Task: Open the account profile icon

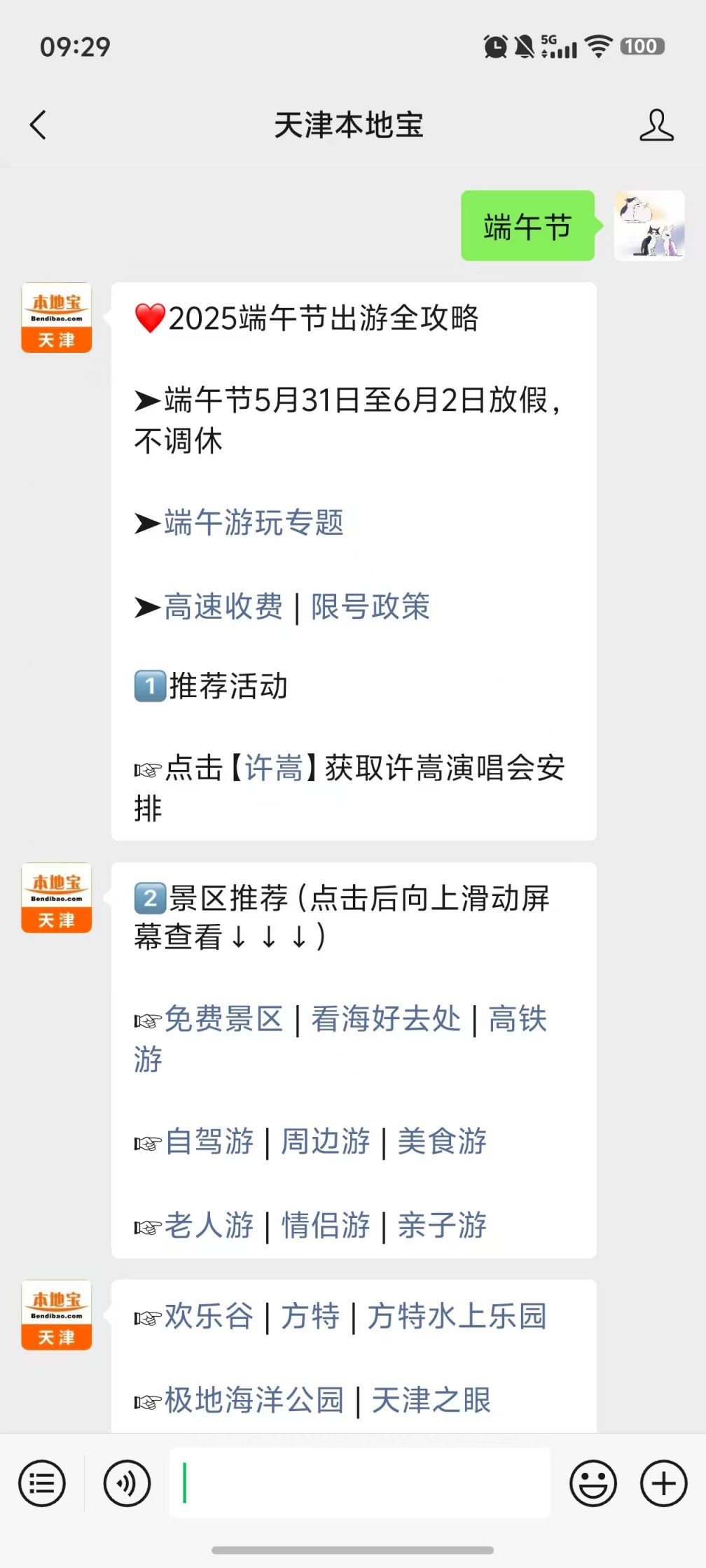Action: 656,125
